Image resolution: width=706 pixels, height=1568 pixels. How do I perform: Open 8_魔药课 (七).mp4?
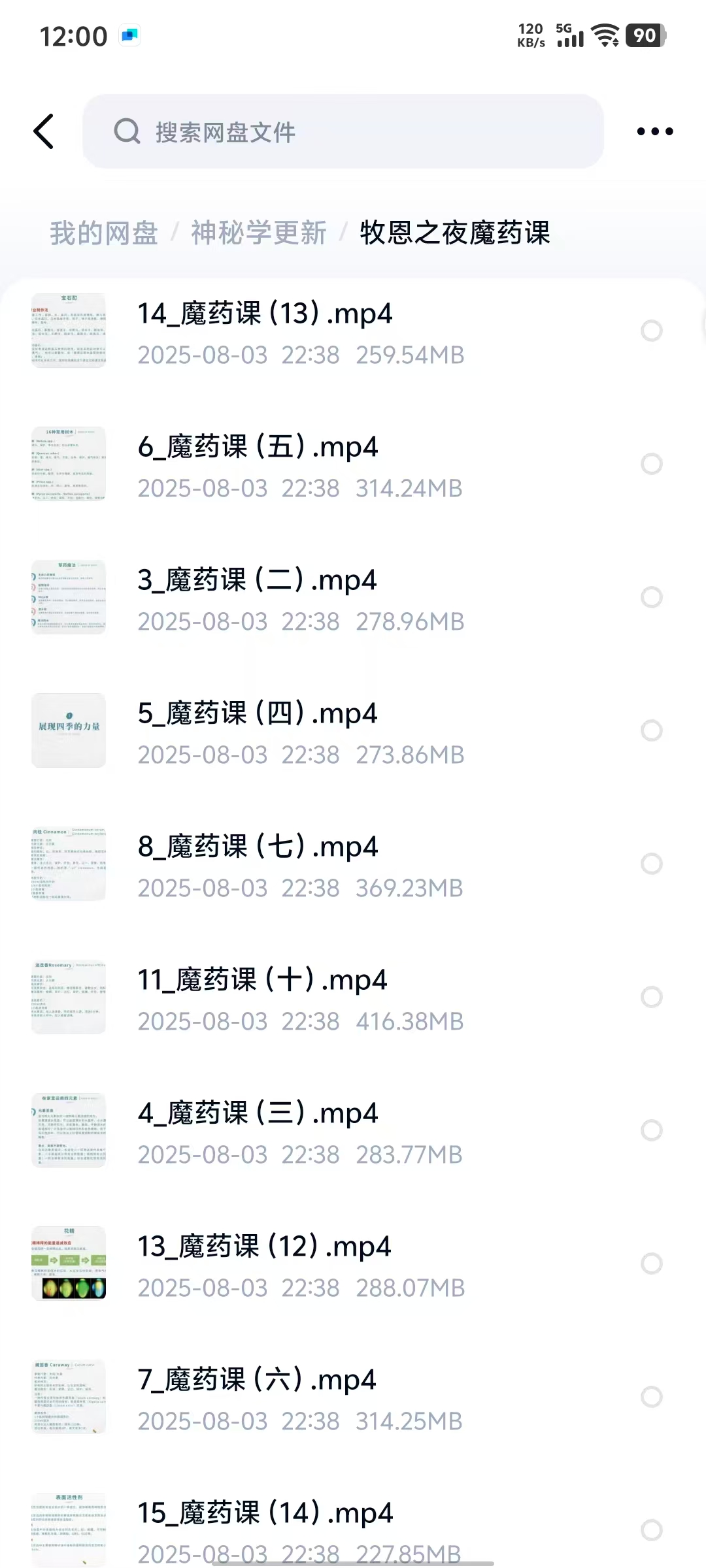click(x=258, y=847)
